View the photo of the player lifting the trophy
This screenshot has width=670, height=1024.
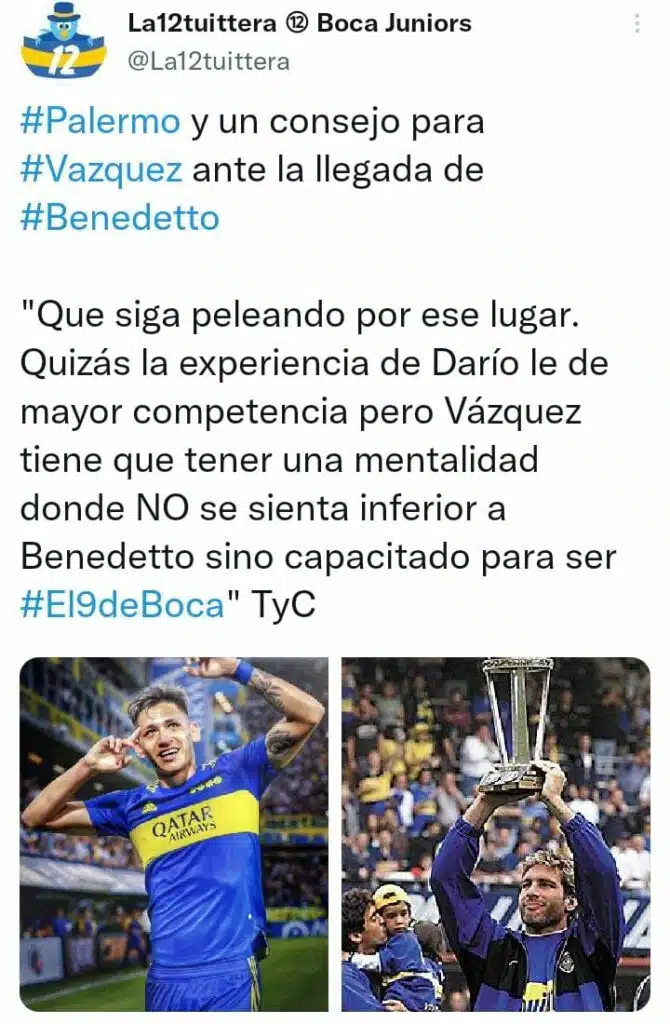coord(496,834)
